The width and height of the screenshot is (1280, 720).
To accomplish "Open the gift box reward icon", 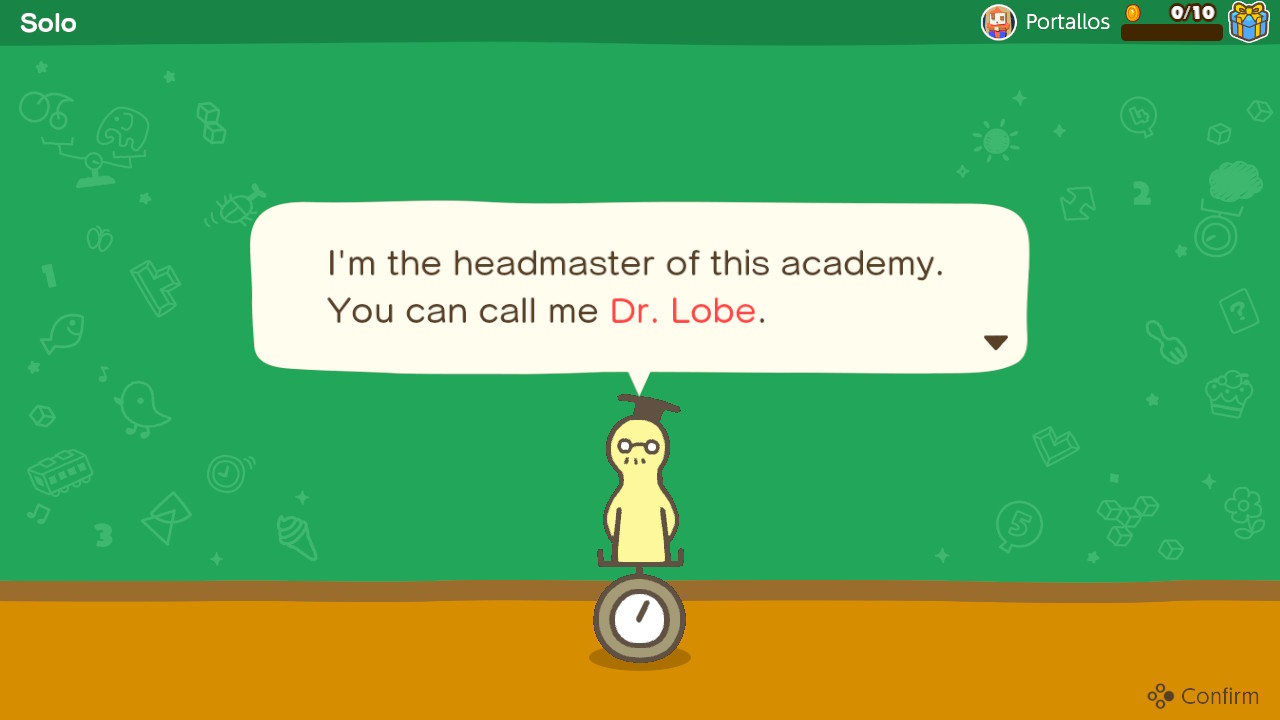I will coord(1249,22).
